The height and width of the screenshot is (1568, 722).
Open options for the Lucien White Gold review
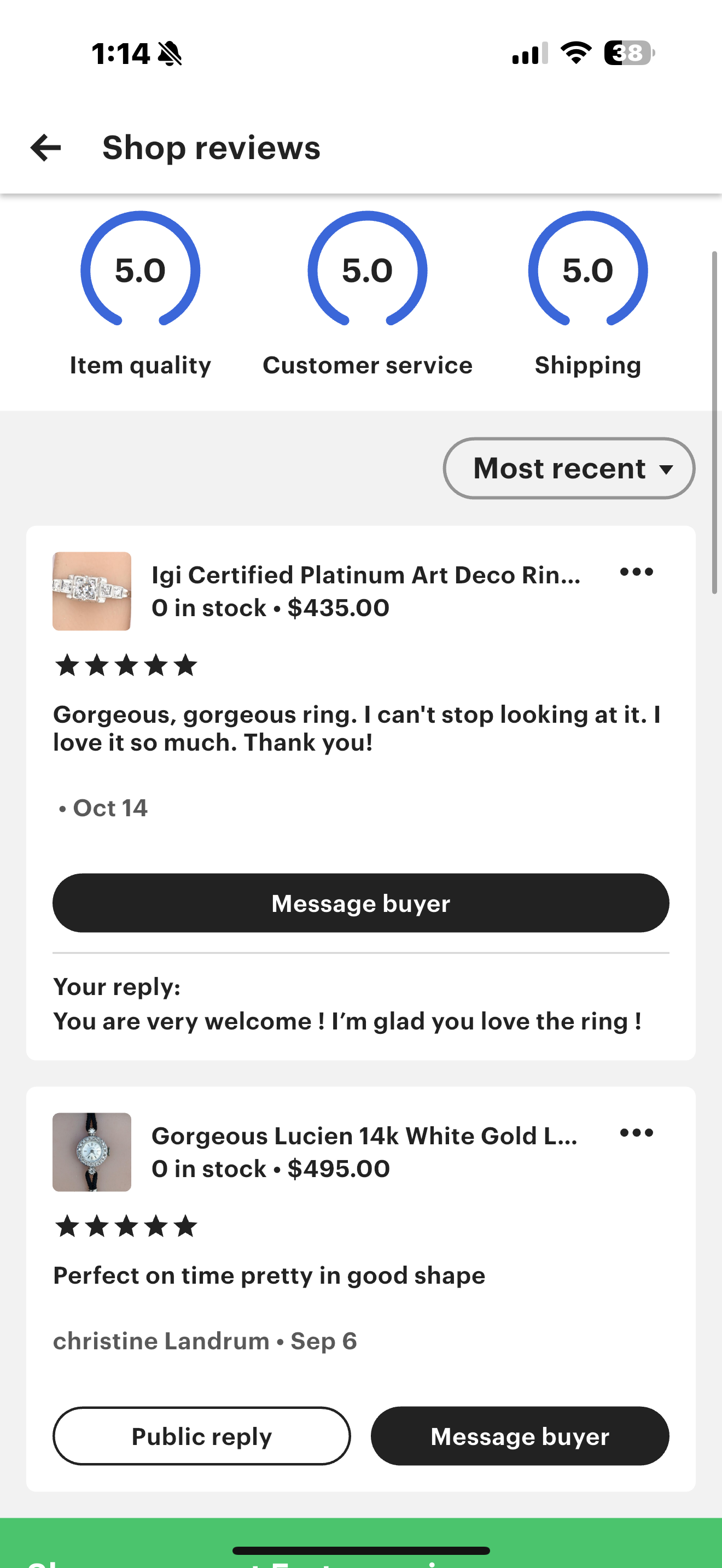[636, 1133]
